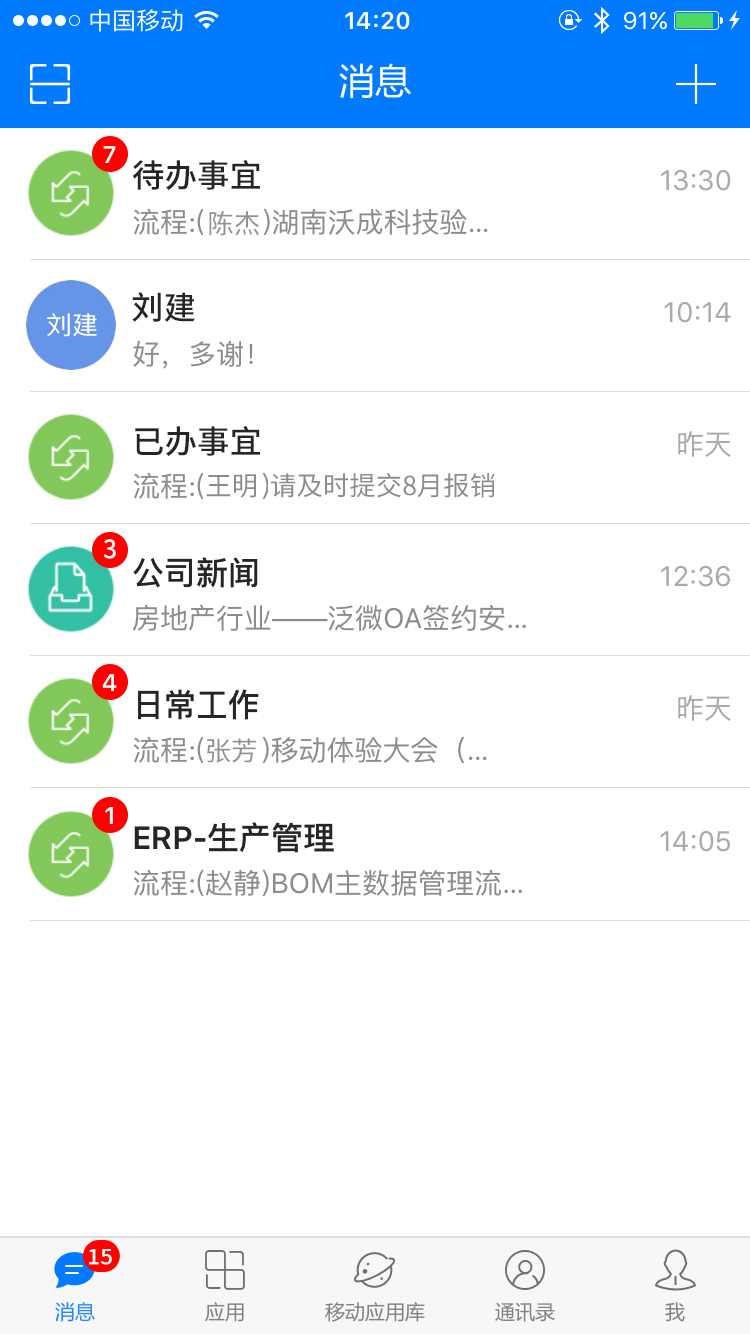Go to the 移动应用库 tab
This screenshot has height=1334, width=750.
click(x=375, y=1286)
